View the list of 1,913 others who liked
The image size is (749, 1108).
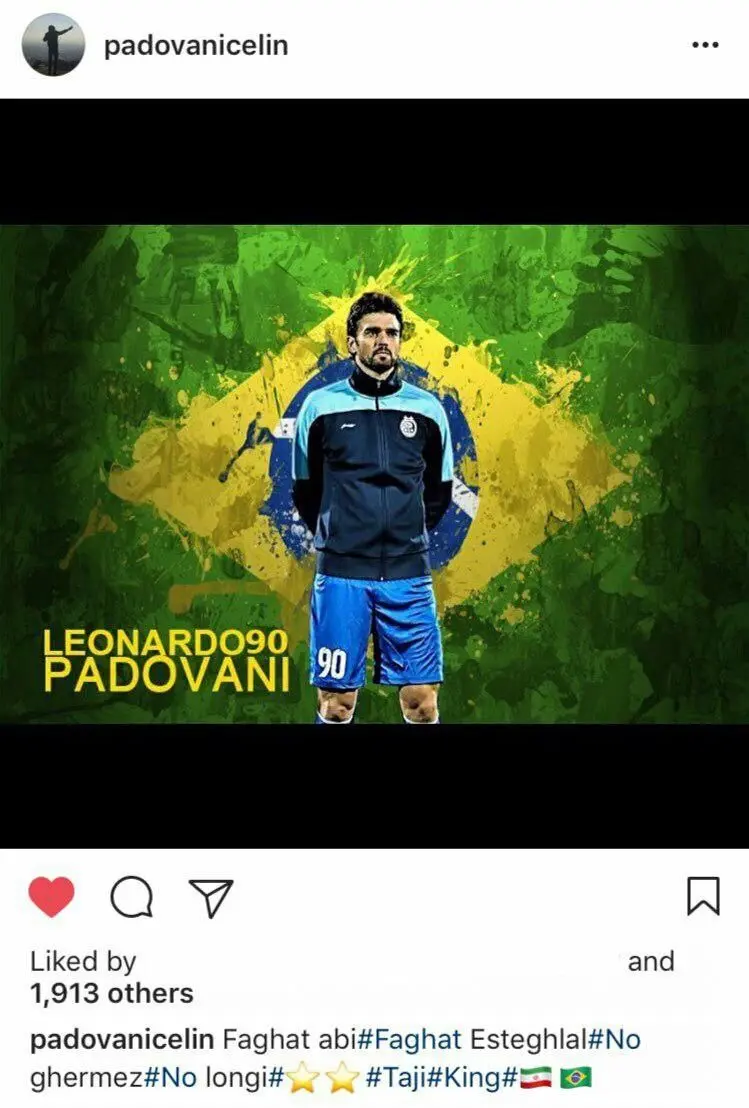point(112,993)
